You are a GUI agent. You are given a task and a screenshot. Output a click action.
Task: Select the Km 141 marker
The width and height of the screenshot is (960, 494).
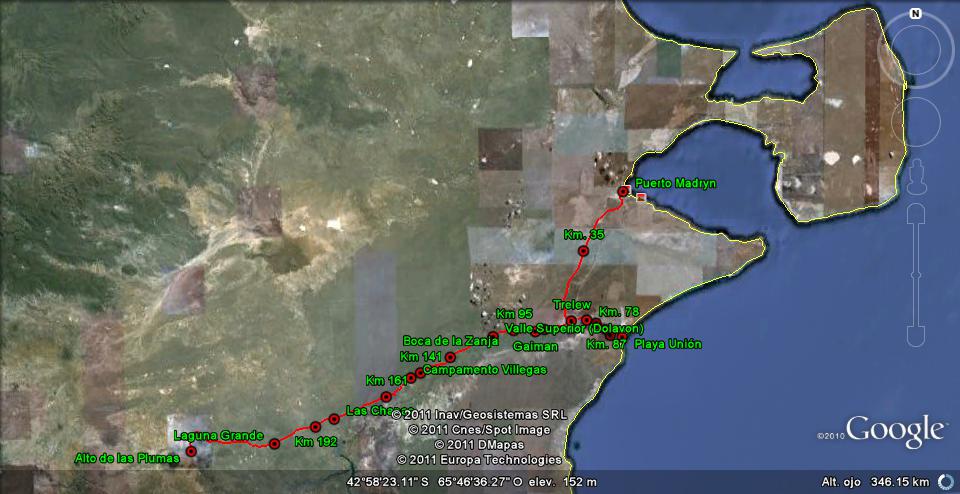(450, 357)
